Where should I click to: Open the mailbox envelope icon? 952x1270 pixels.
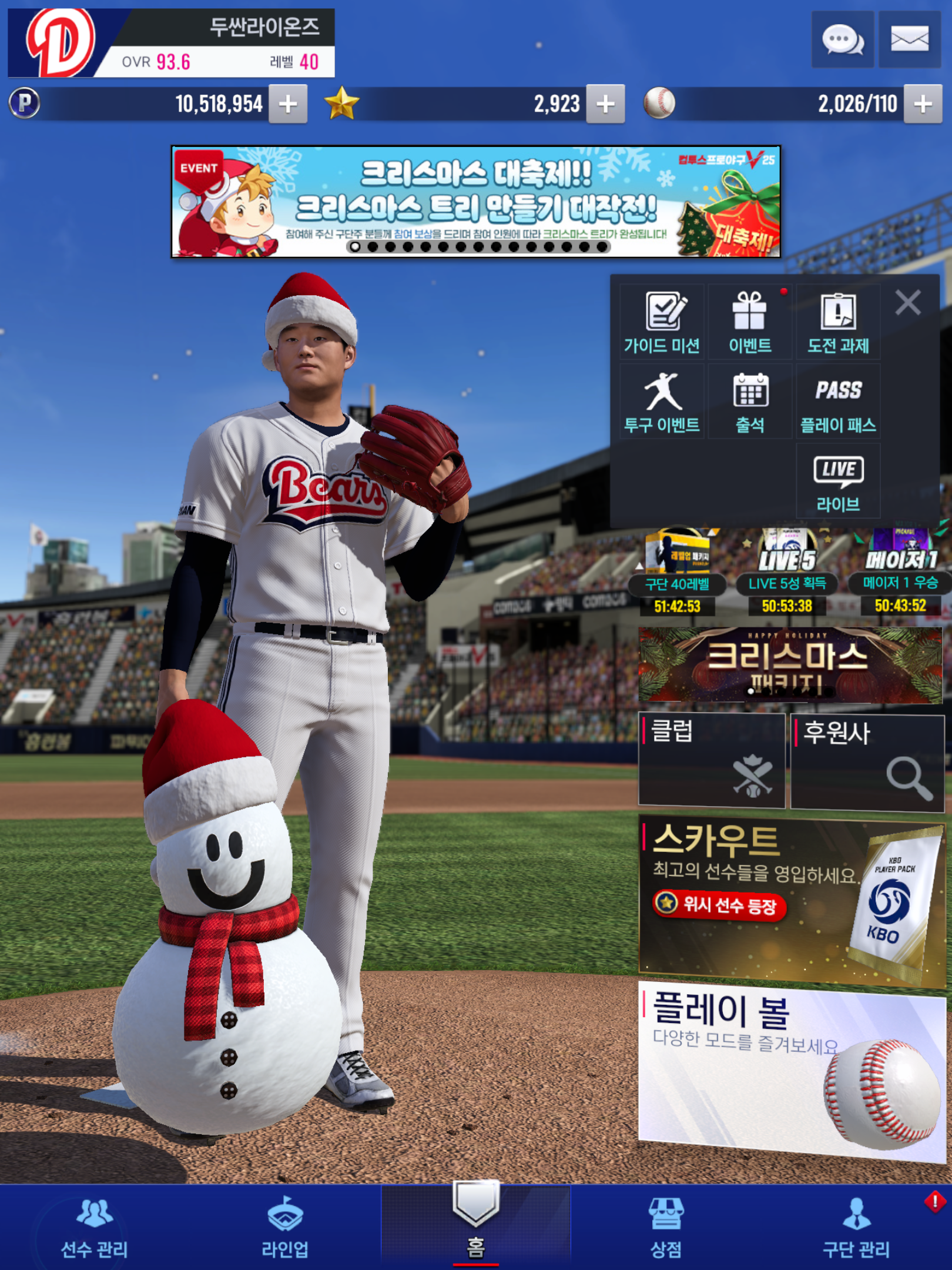909,39
